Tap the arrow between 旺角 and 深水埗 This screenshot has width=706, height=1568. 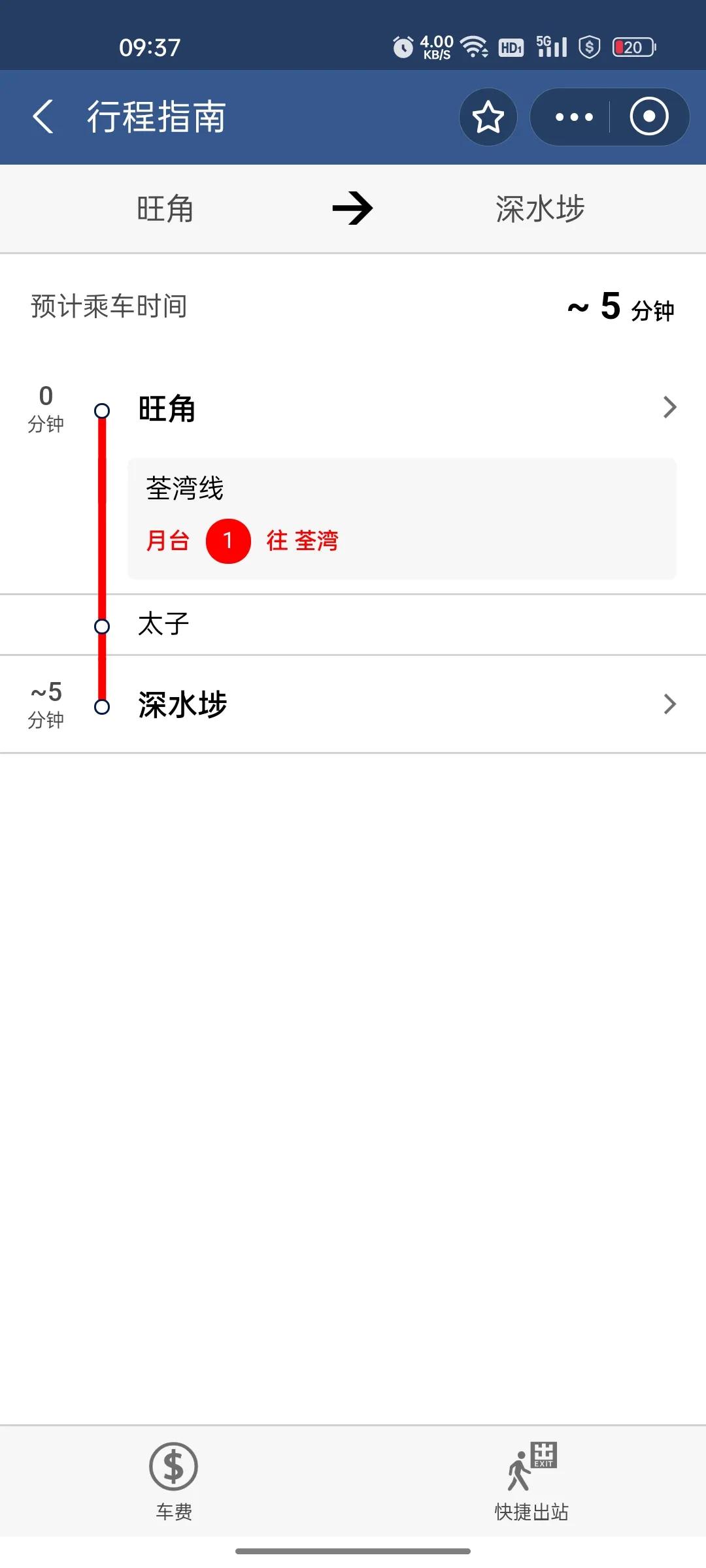tap(352, 208)
